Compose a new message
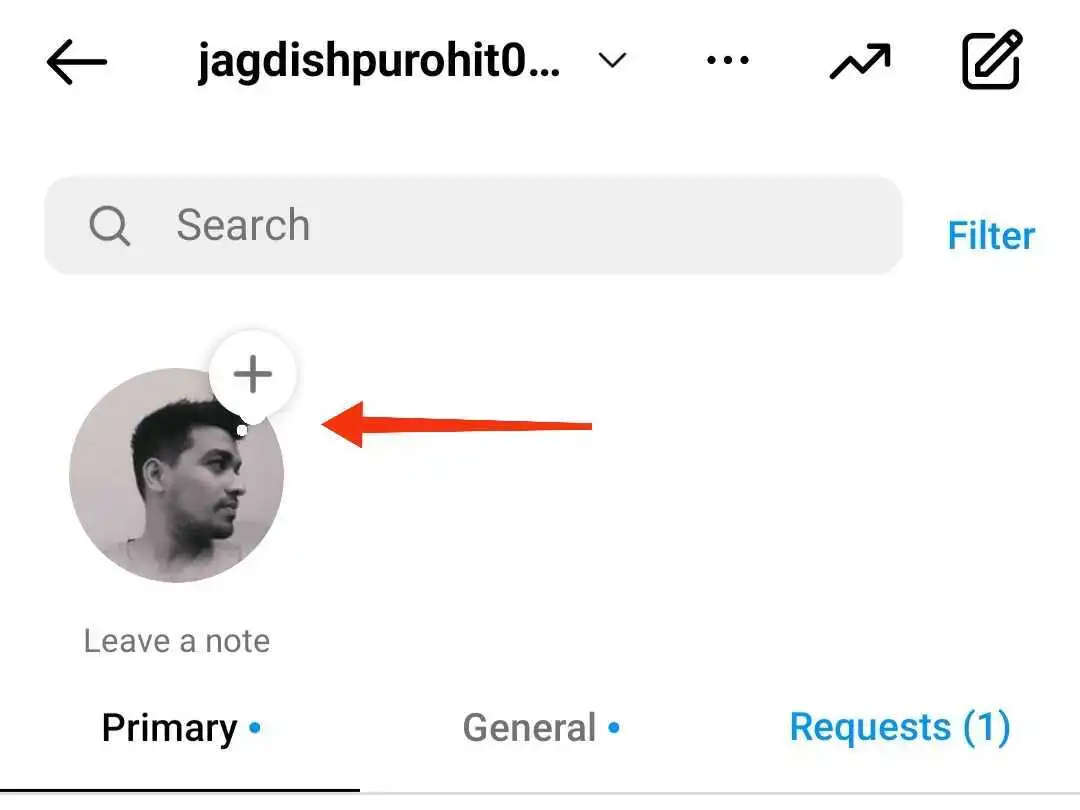The image size is (1080, 810). [991, 62]
